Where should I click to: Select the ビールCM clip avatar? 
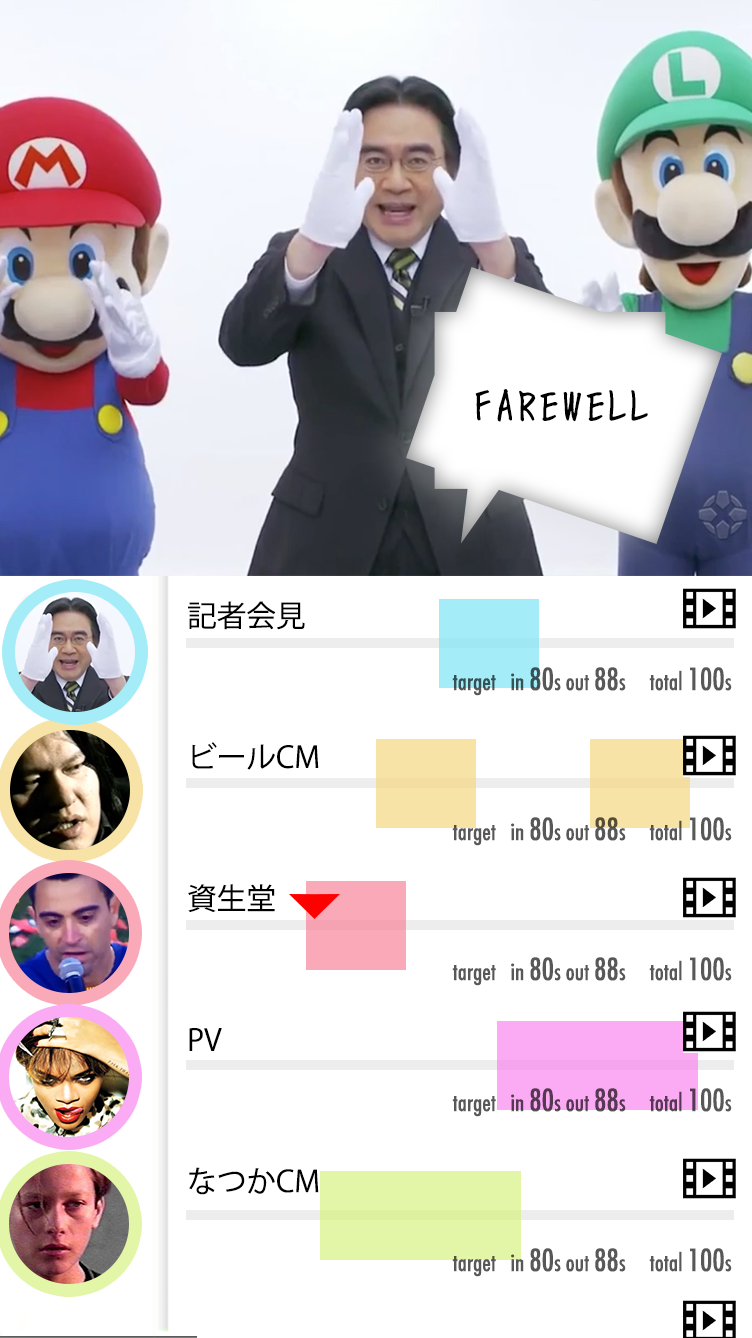[x=70, y=790]
